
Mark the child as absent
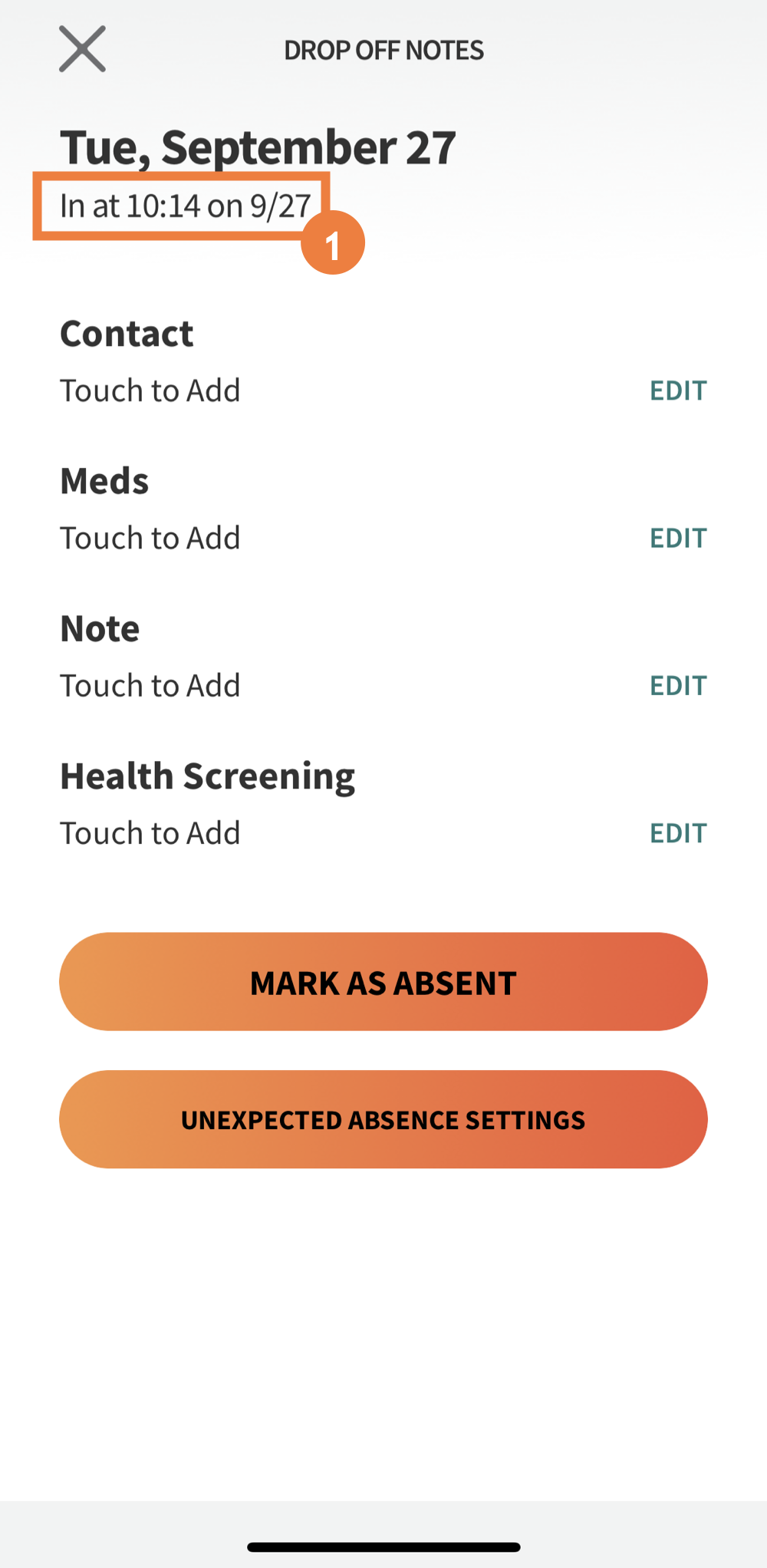click(x=383, y=982)
